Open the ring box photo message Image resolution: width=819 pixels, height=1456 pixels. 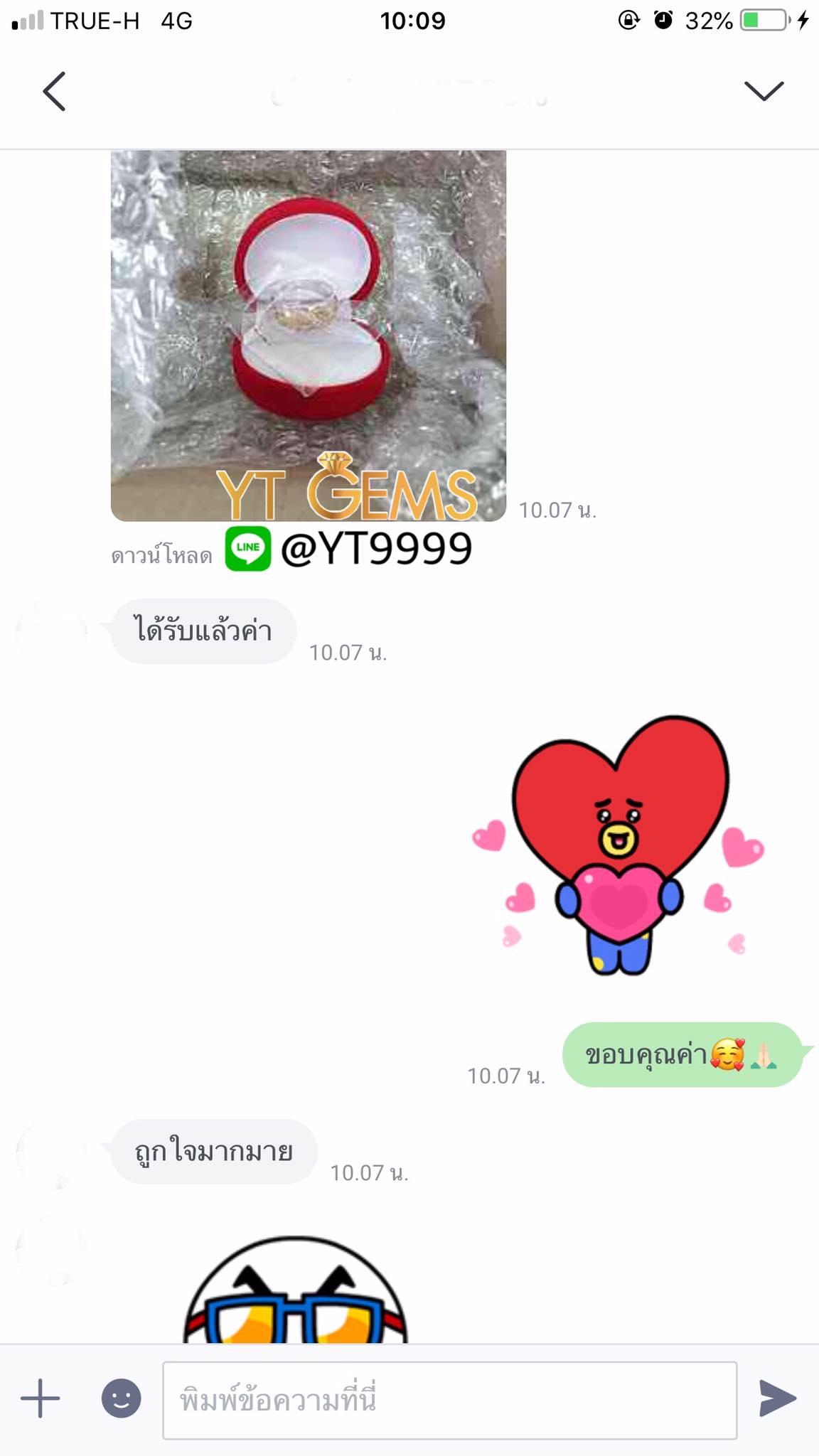[x=308, y=336]
